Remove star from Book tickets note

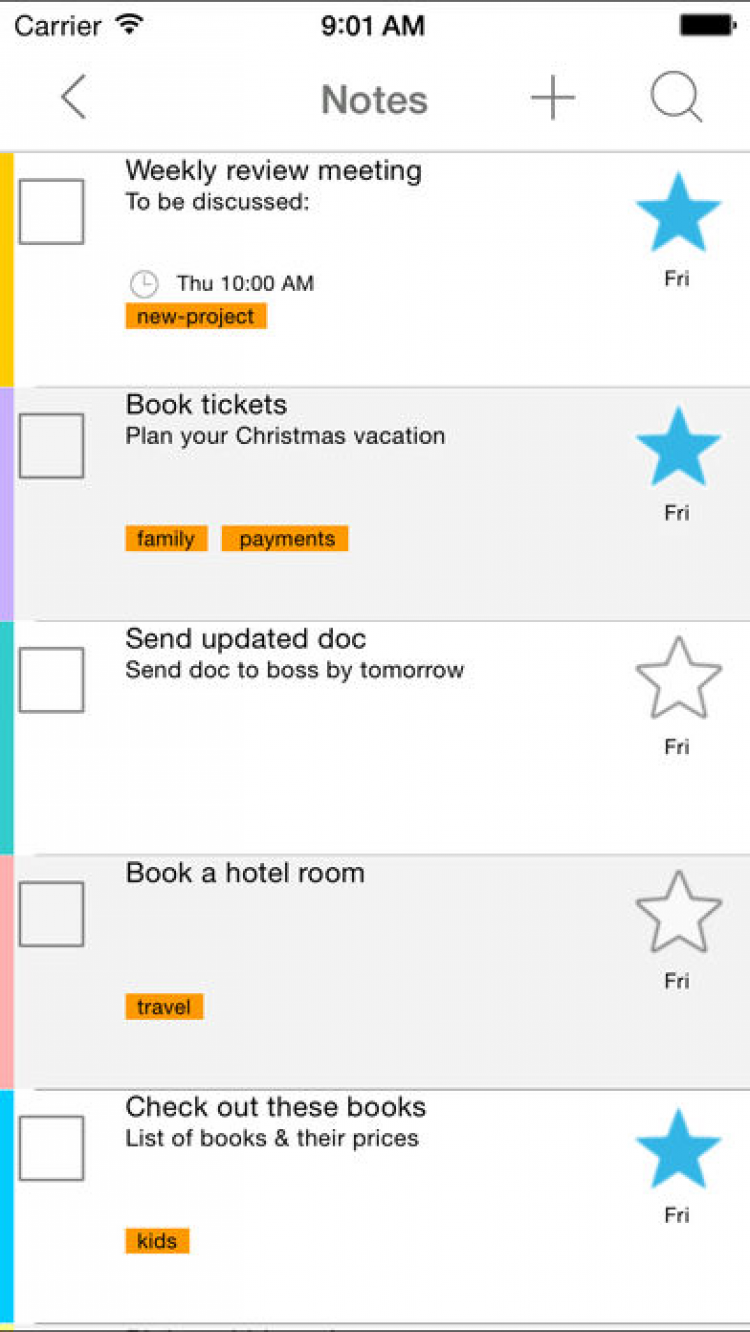click(x=678, y=446)
